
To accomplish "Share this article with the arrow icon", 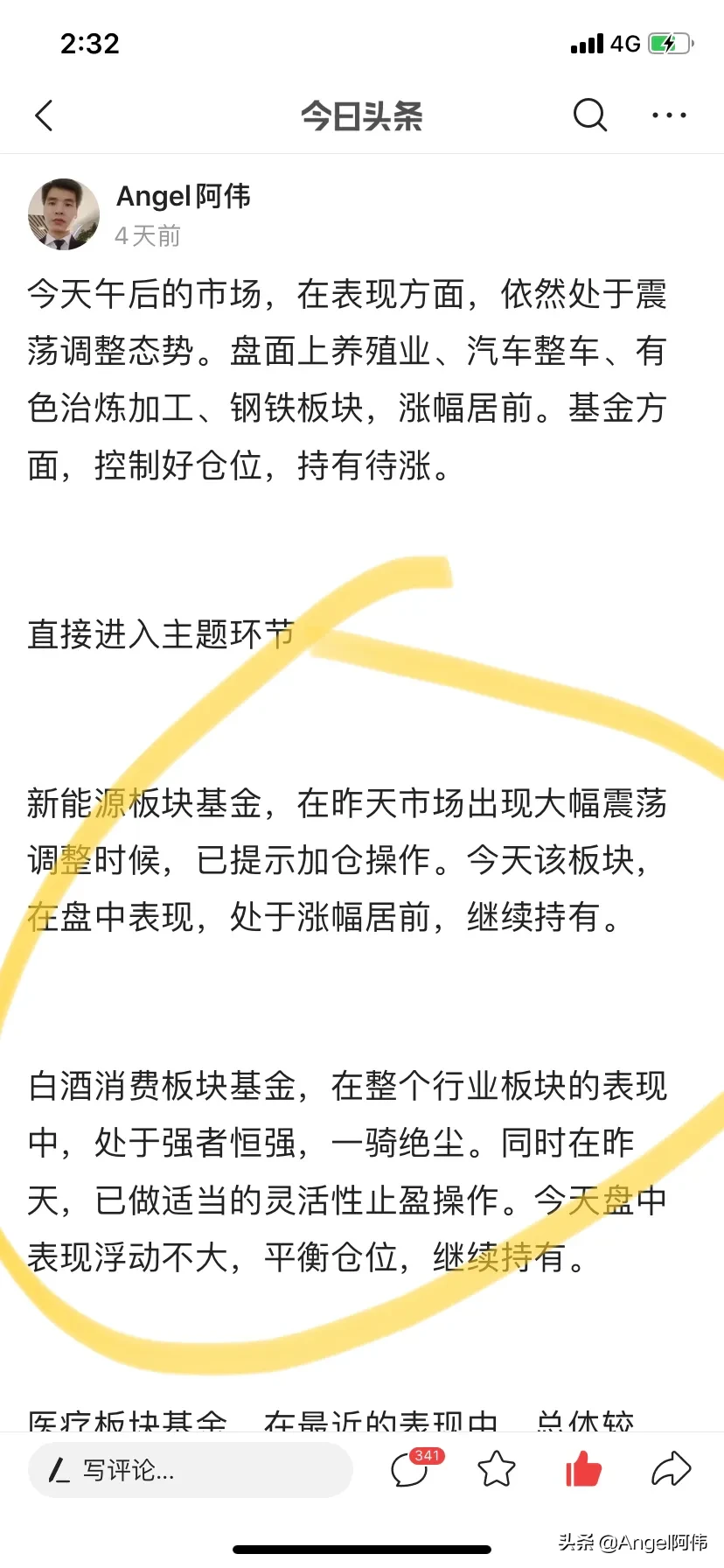I will (x=671, y=1468).
